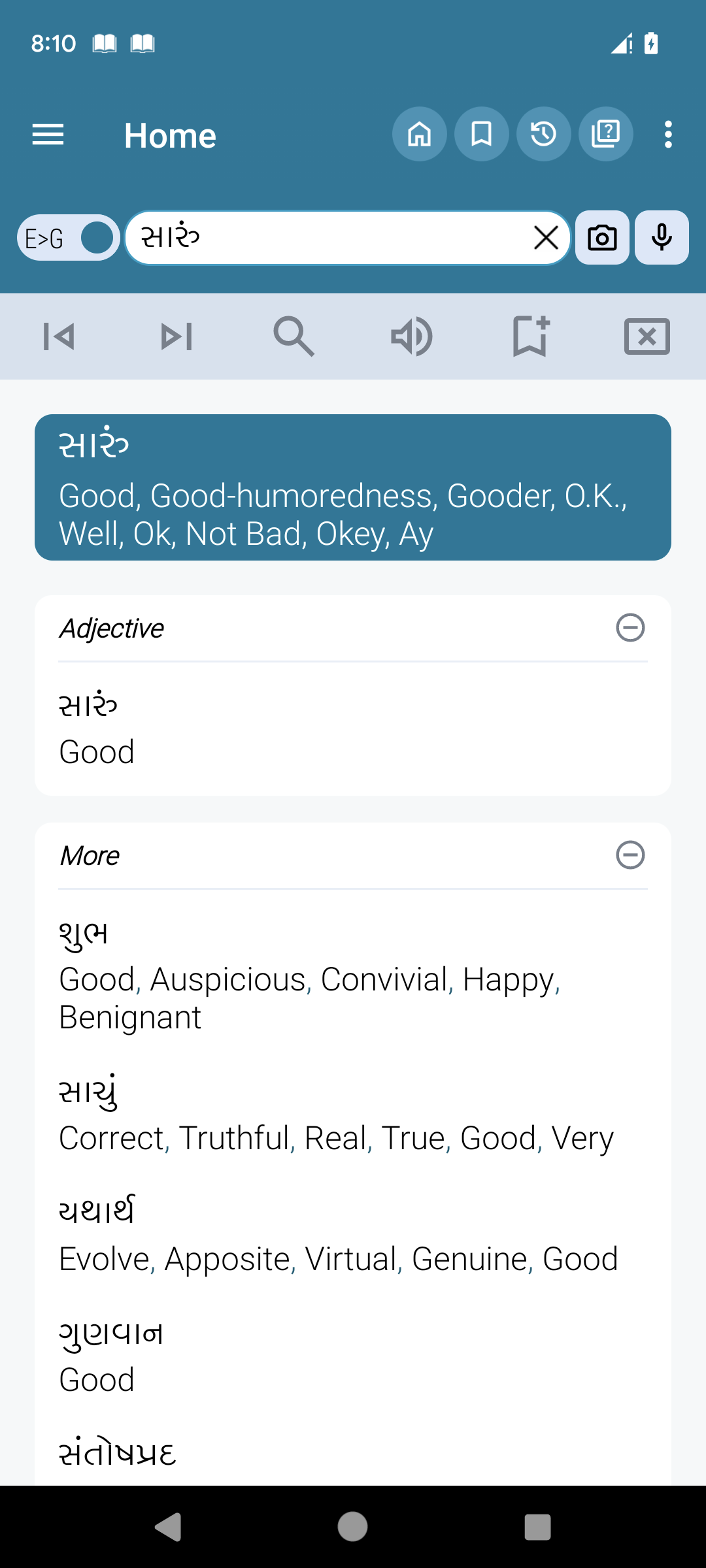Open camera to scan a word
This screenshot has height=1568, width=706.
[602, 238]
